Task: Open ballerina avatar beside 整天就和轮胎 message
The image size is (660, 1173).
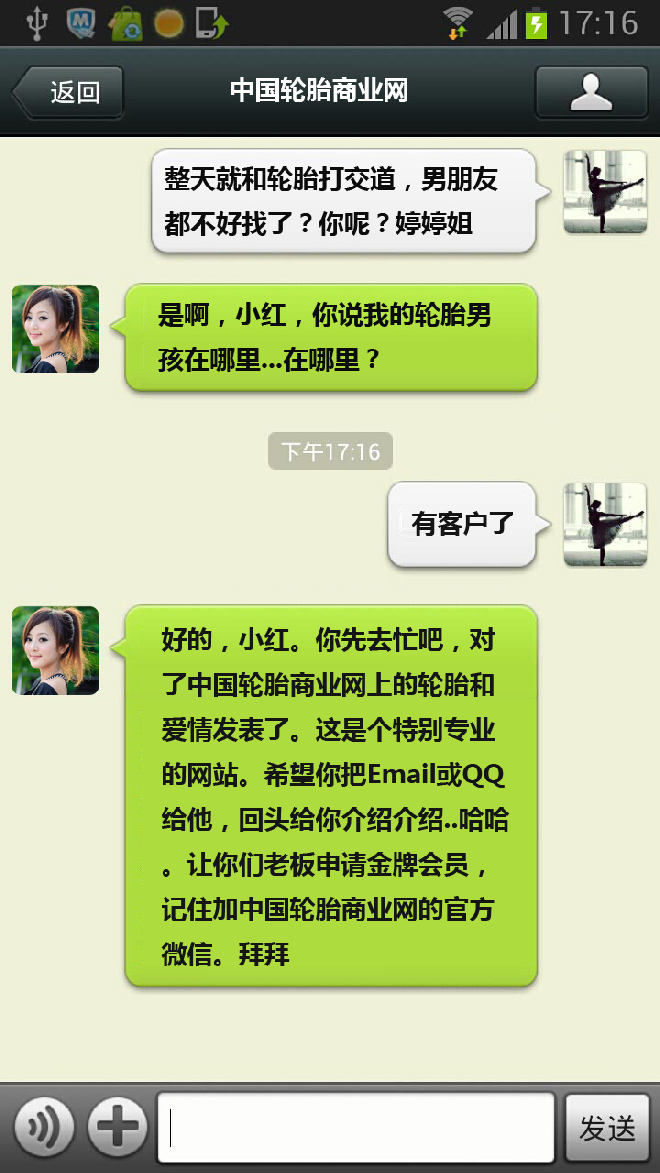Action: click(x=605, y=193)
